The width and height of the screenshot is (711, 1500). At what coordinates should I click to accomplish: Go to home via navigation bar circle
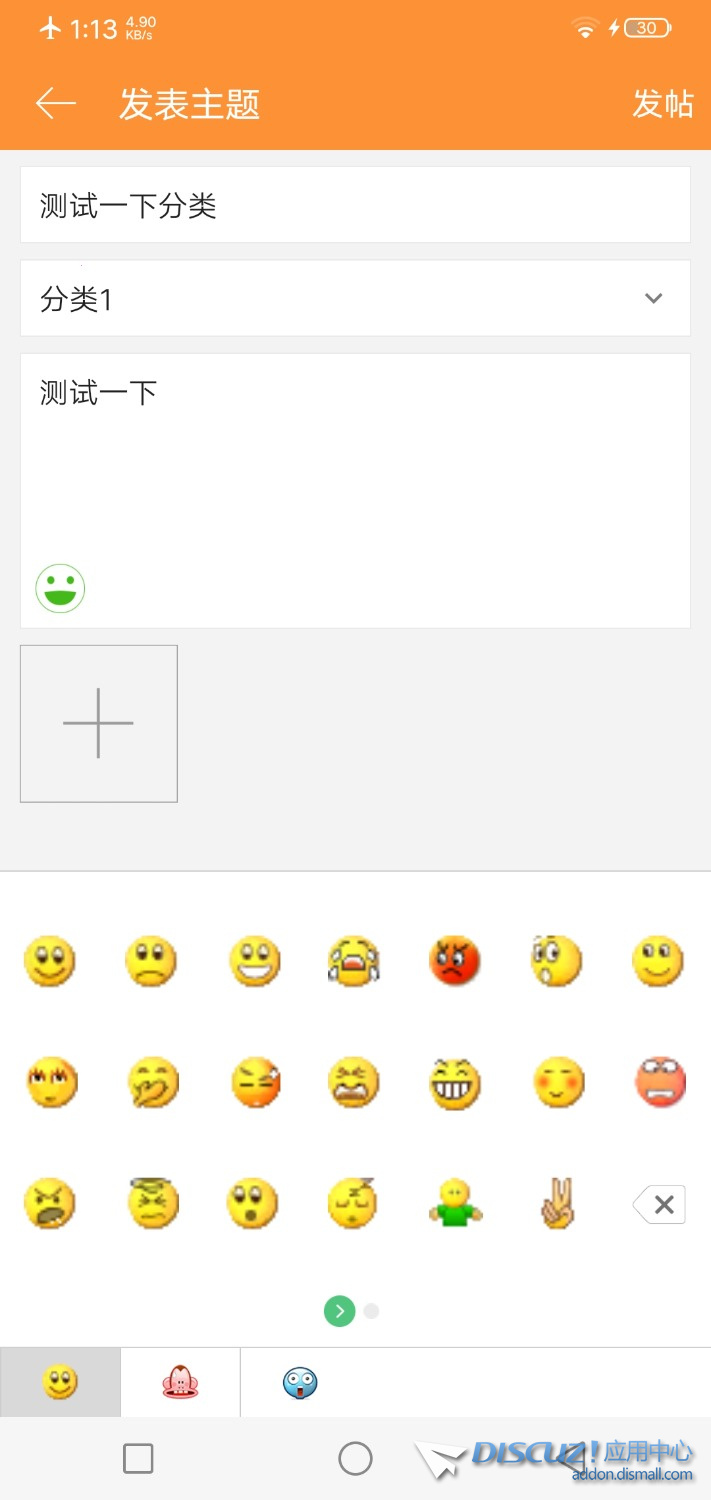(355, 1459)
